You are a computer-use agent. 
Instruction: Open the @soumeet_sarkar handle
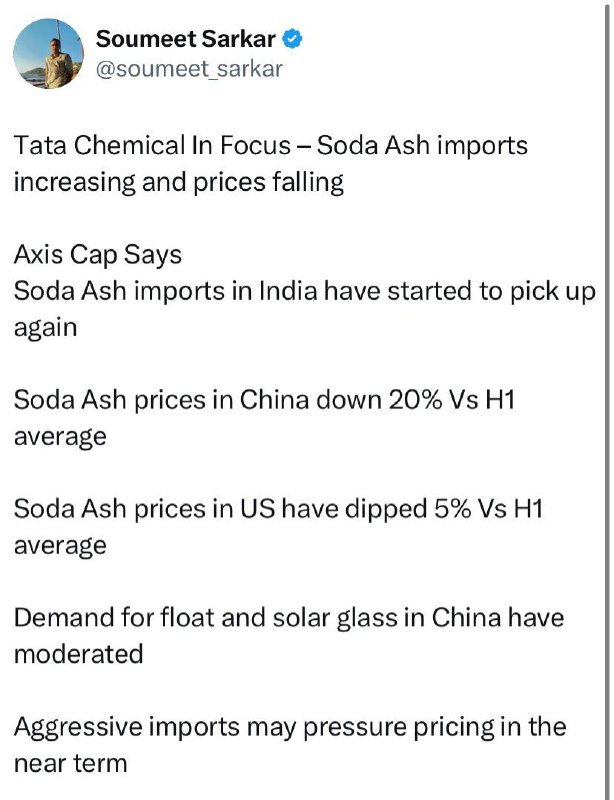[189, 69]
